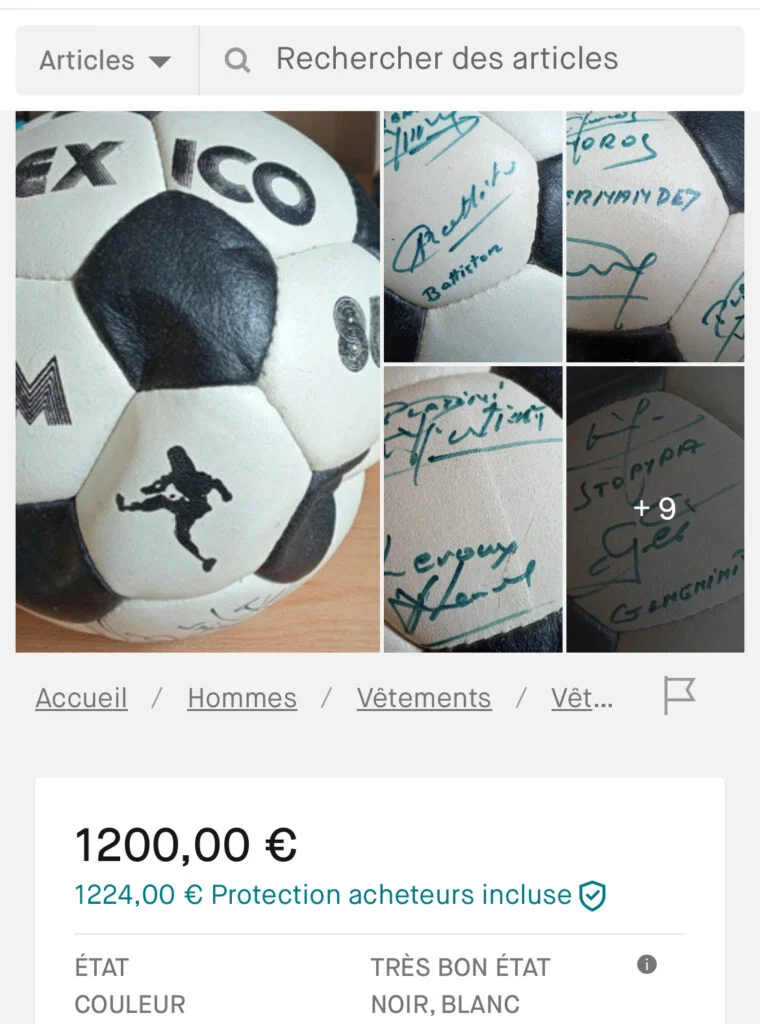Open the main Mexico ball photo
The image size is (760, 1024).
198,381
